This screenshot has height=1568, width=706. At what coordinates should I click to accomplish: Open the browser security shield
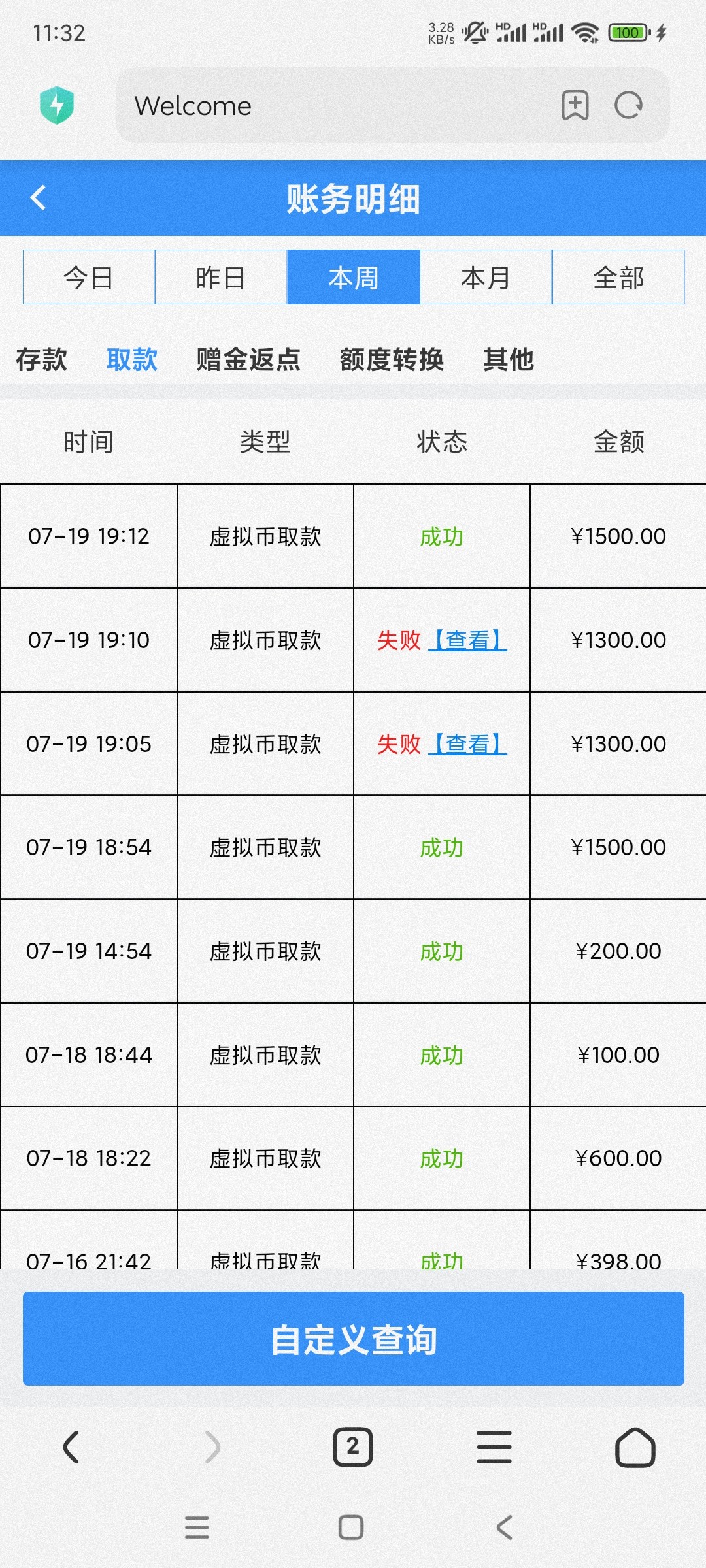[57, 105]
